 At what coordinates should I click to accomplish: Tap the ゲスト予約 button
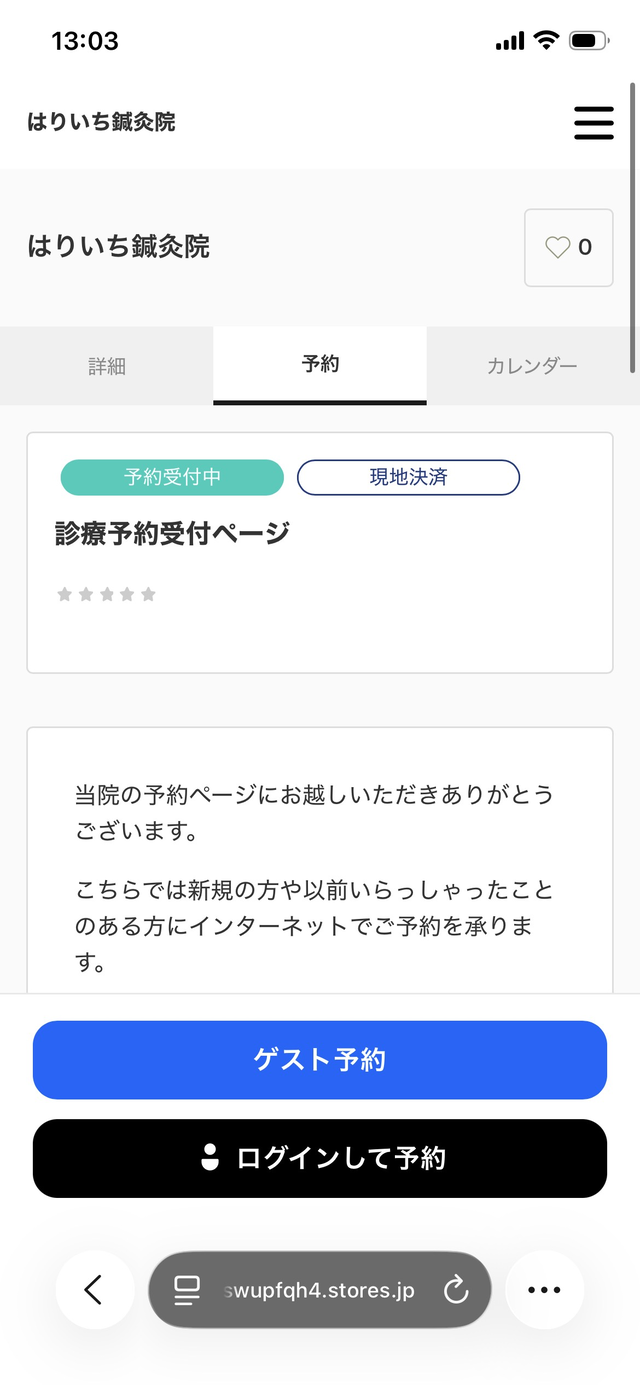click(x=320, y=1060)
